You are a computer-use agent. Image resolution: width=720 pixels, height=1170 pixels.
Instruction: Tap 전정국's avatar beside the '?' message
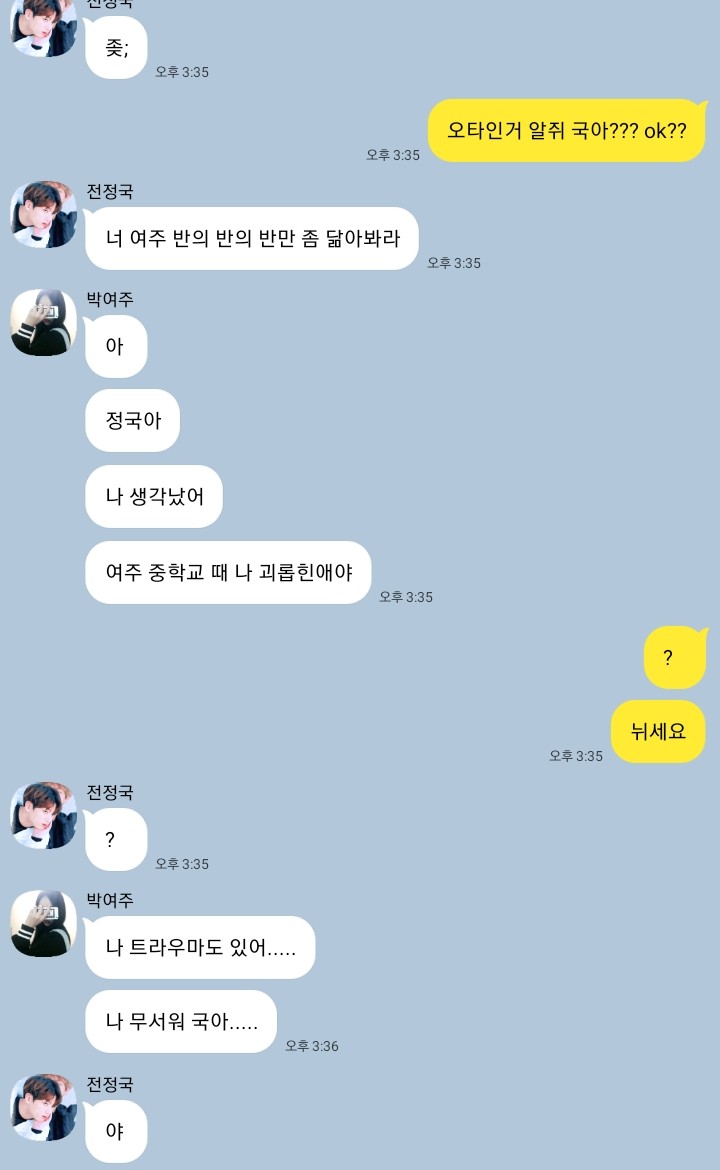43,815
